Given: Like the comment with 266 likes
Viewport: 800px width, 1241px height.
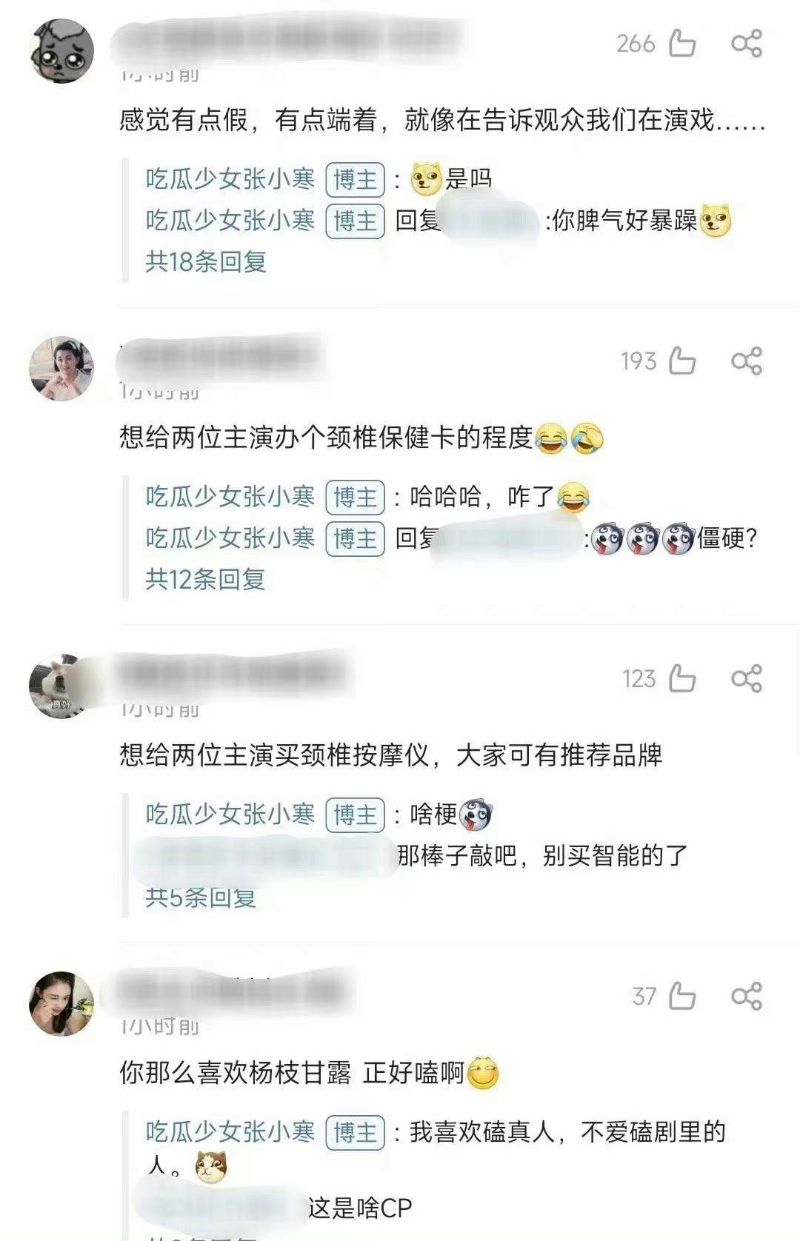Looking at the screenshot, I should click(x=682, y=44).
